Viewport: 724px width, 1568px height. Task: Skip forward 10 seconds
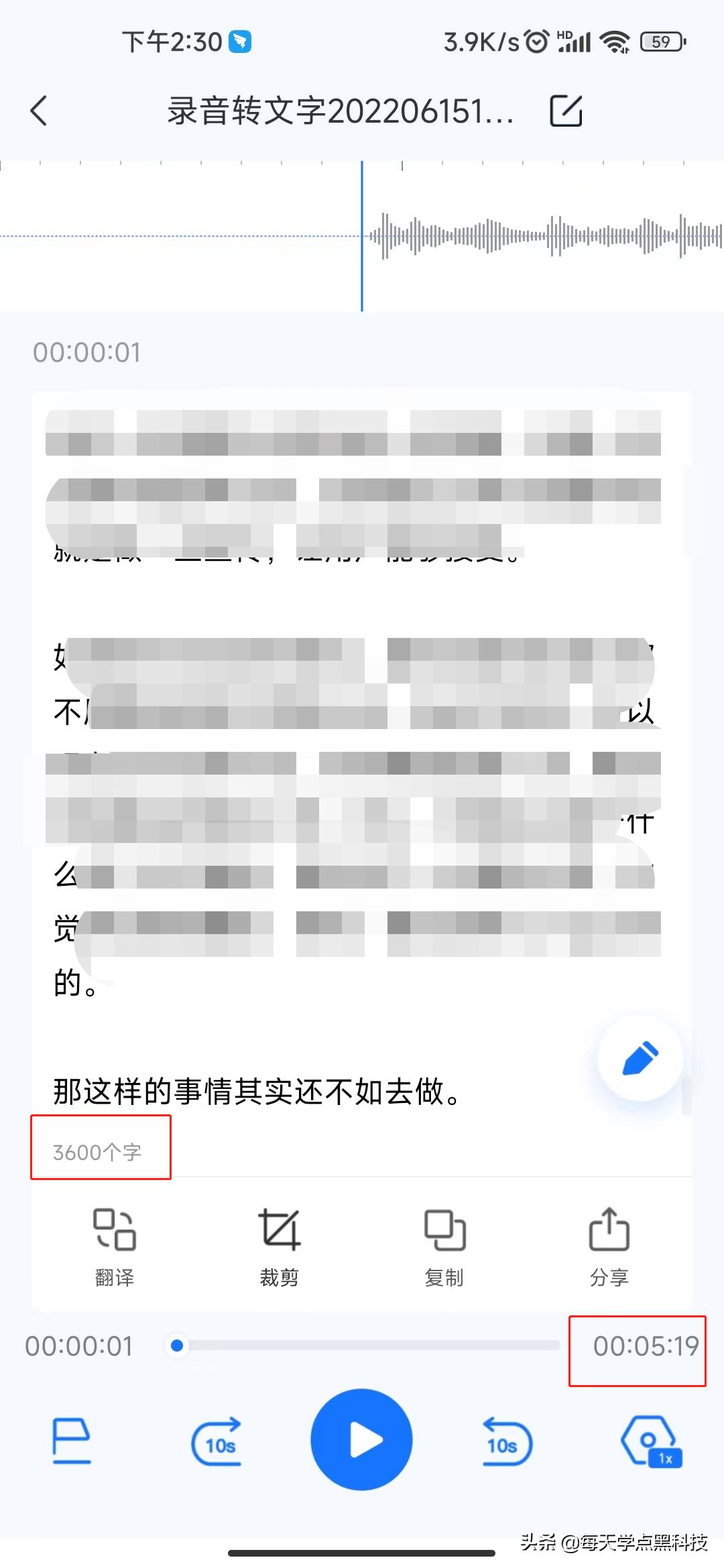(217, 1442)
